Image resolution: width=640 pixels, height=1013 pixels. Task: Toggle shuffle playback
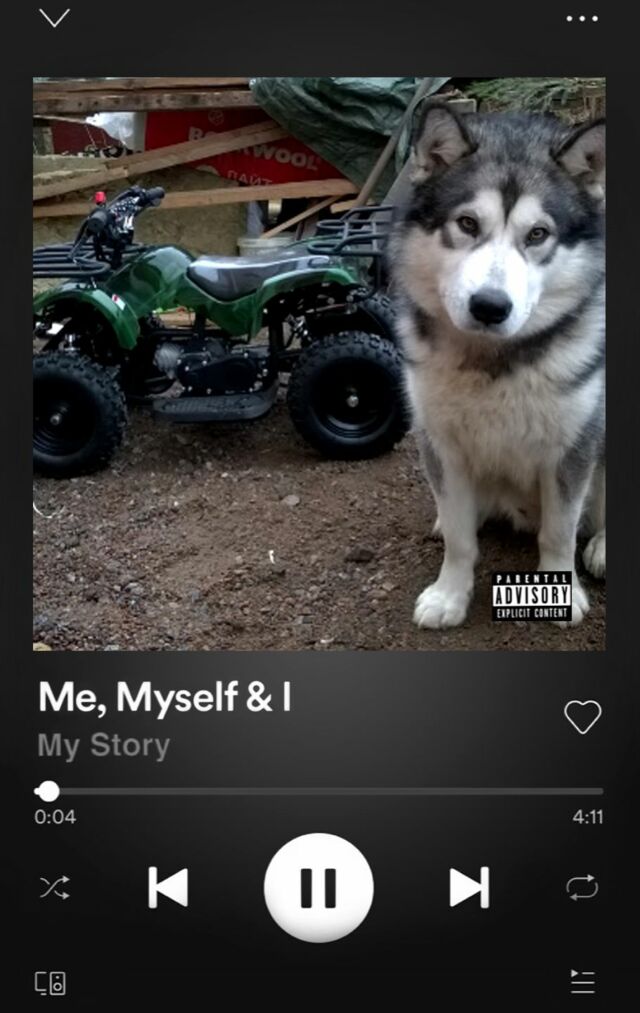click(x=54, y=887)
